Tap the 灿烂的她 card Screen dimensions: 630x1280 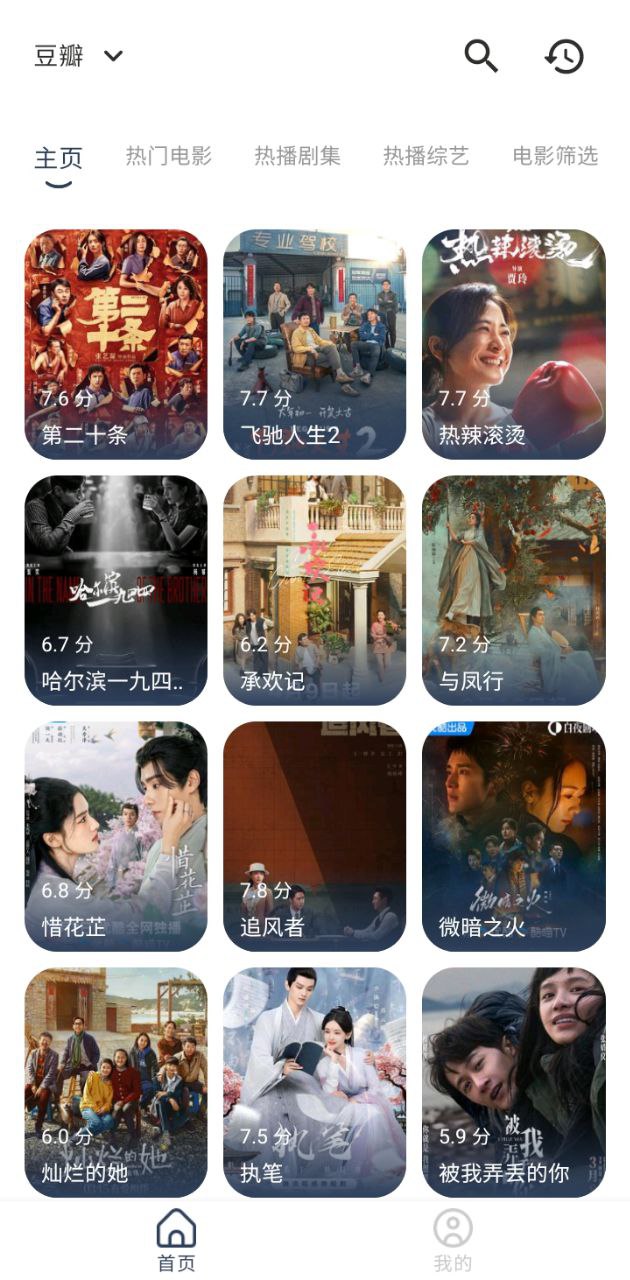tap(116, 1082)
